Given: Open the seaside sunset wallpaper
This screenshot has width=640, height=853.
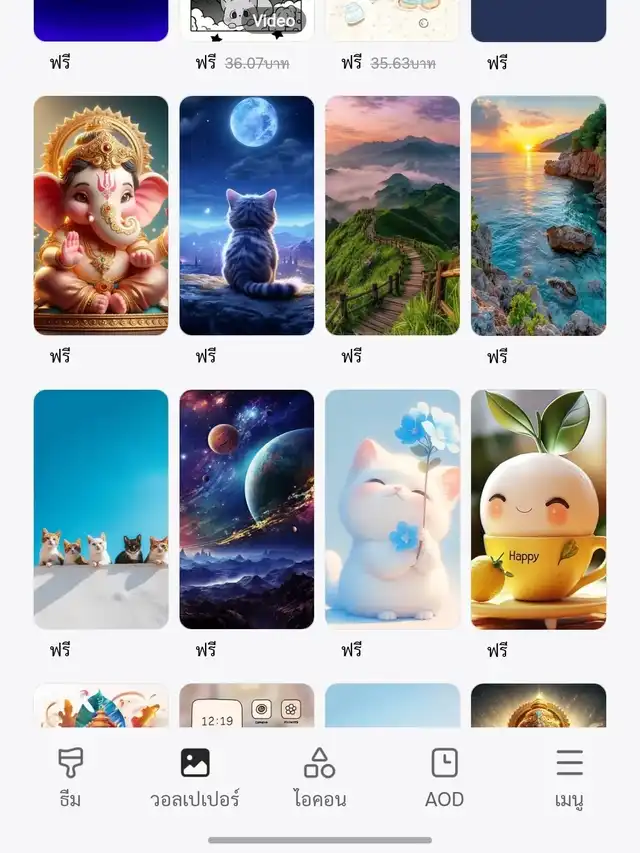Looking at the screenshot, I should click(538, 215).
